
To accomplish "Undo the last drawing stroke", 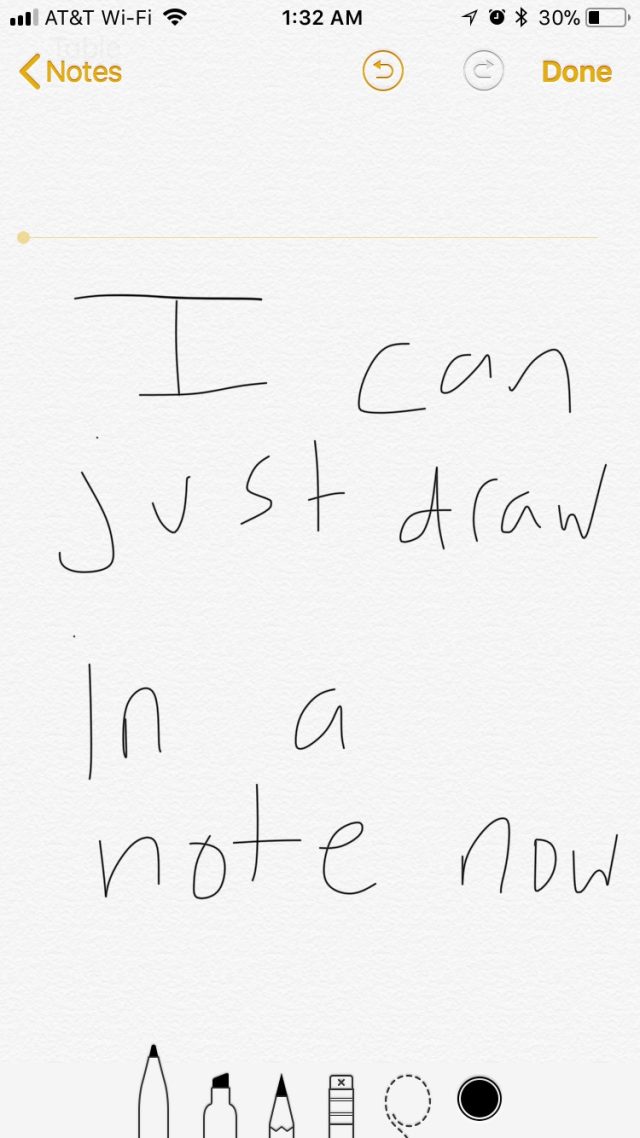I will [383, 72].
